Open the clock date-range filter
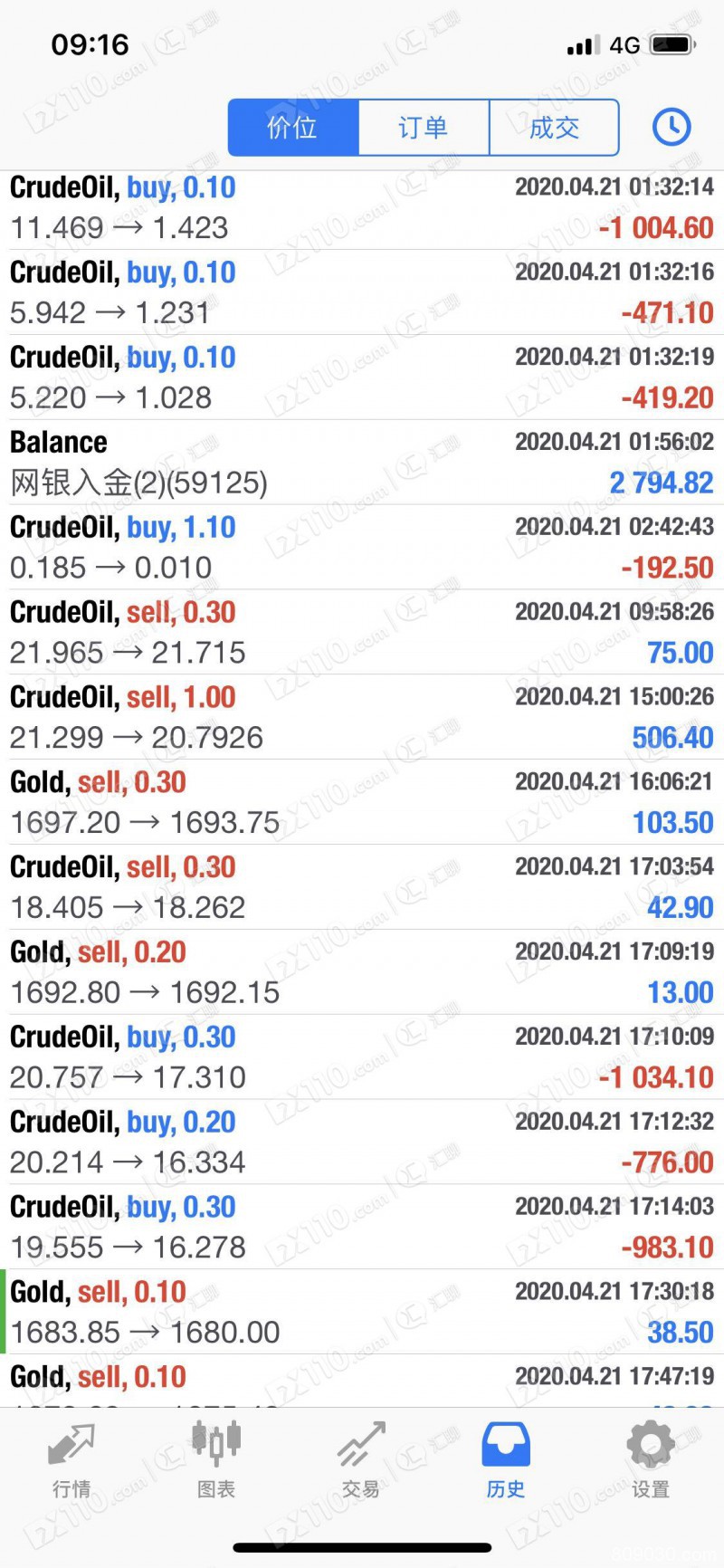 672,128
